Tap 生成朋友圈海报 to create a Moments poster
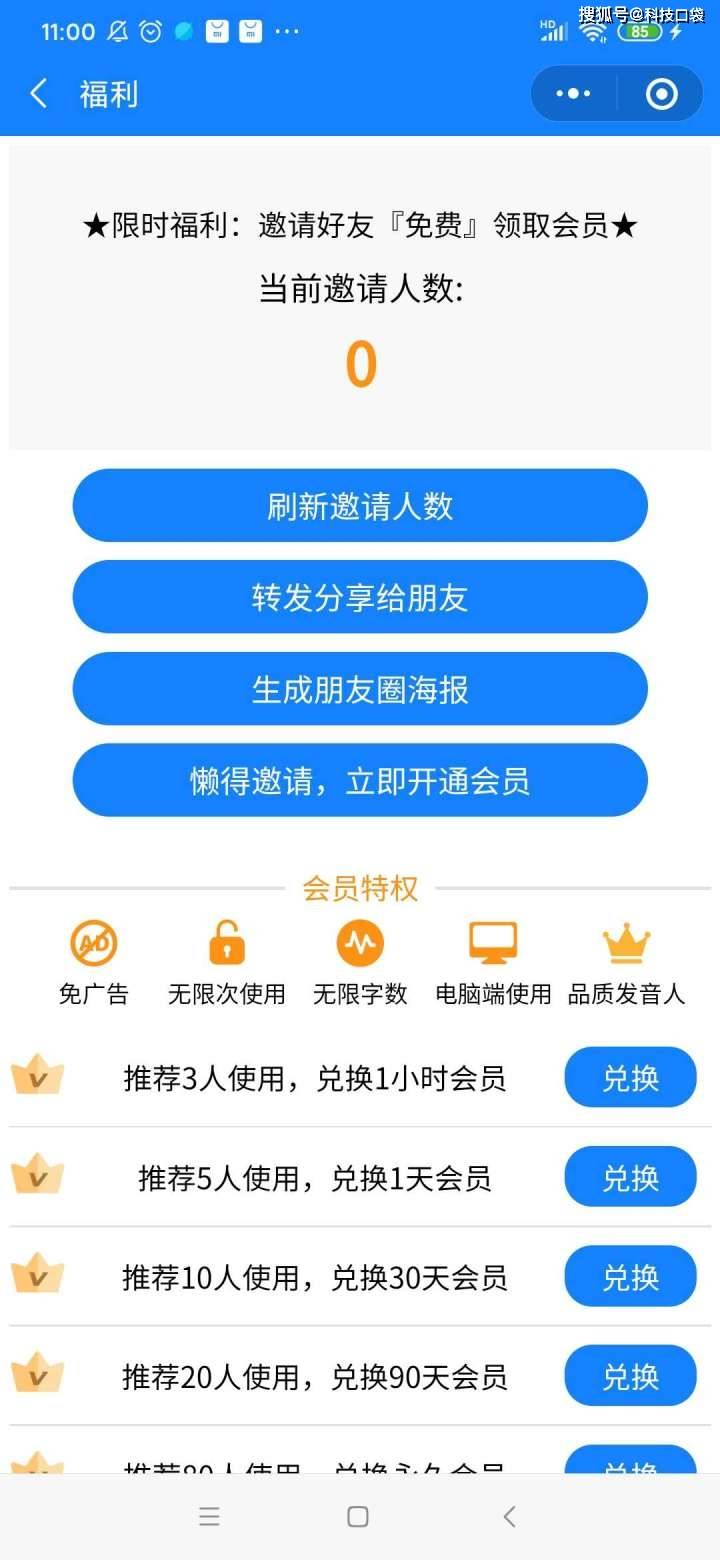720x1560 pixels. click(x=360, y=690)
